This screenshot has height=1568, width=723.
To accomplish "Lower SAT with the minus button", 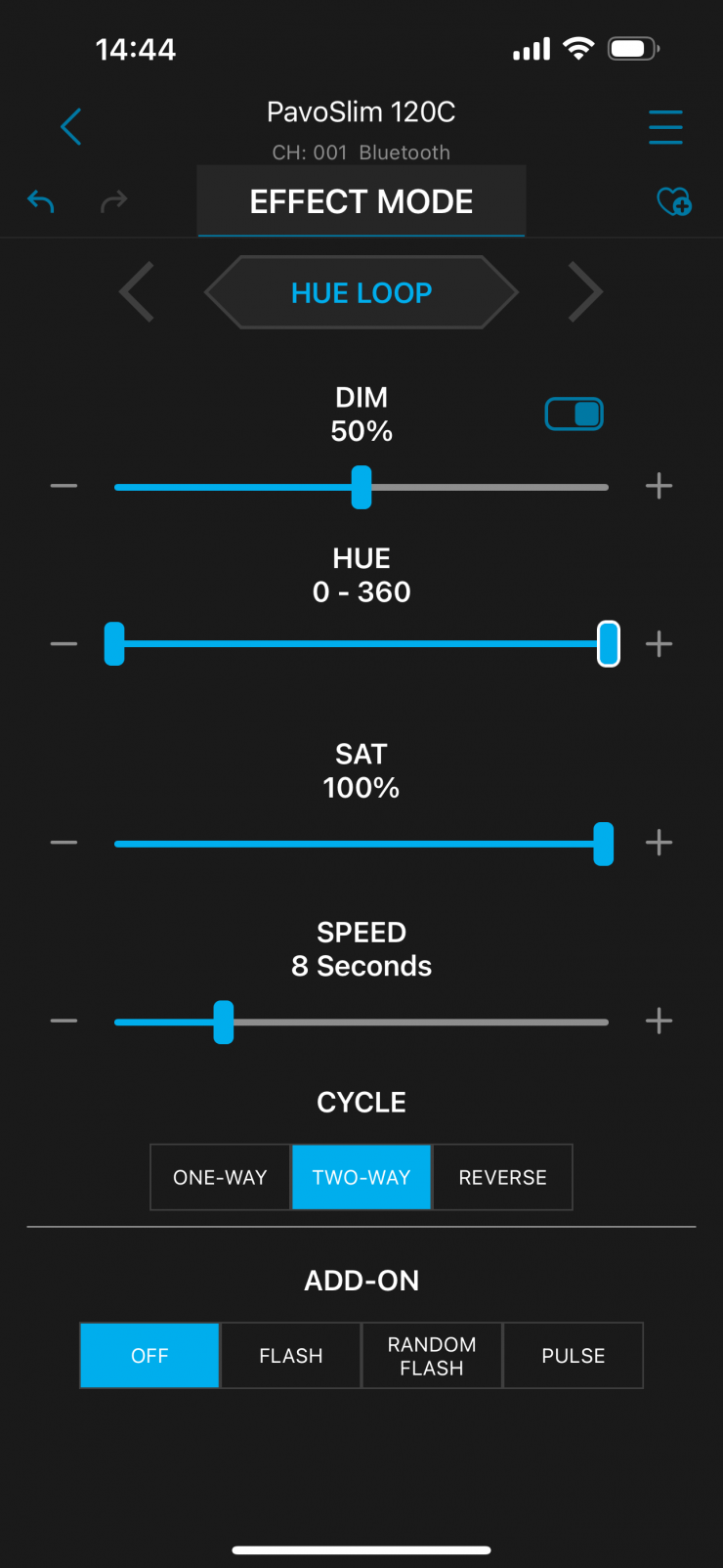I will pos(64,843).
